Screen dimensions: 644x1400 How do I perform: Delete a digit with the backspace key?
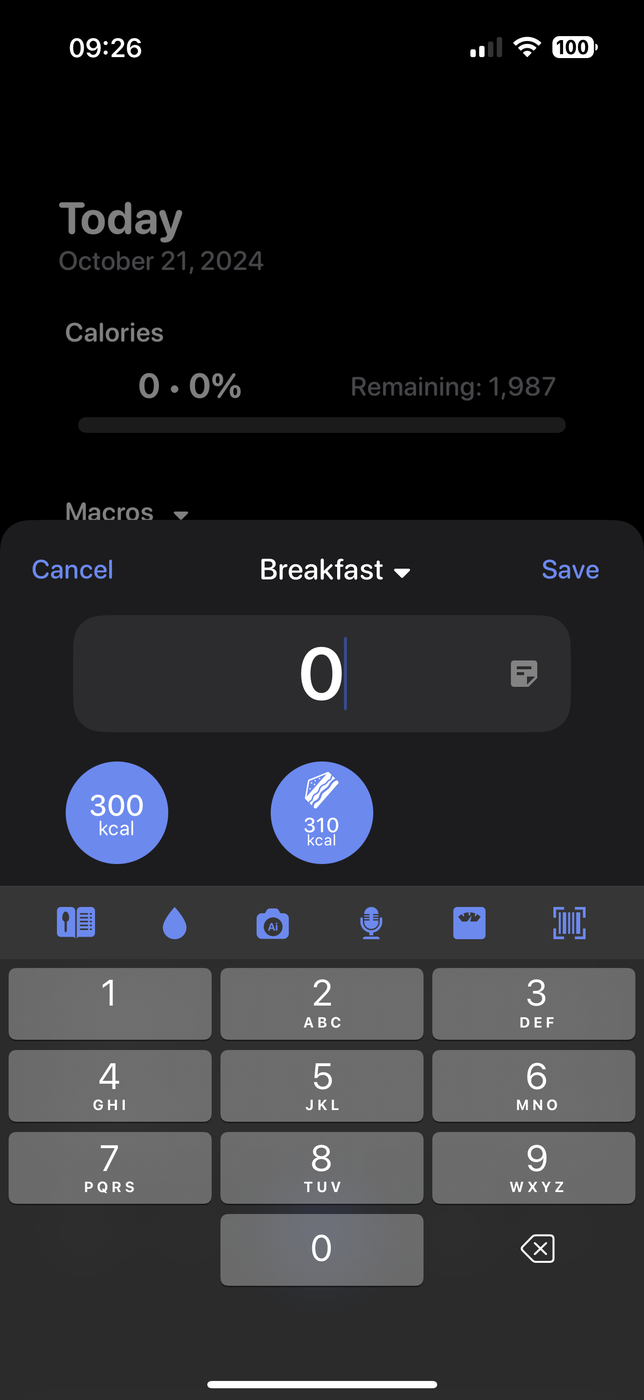(x=537, y=1248)
